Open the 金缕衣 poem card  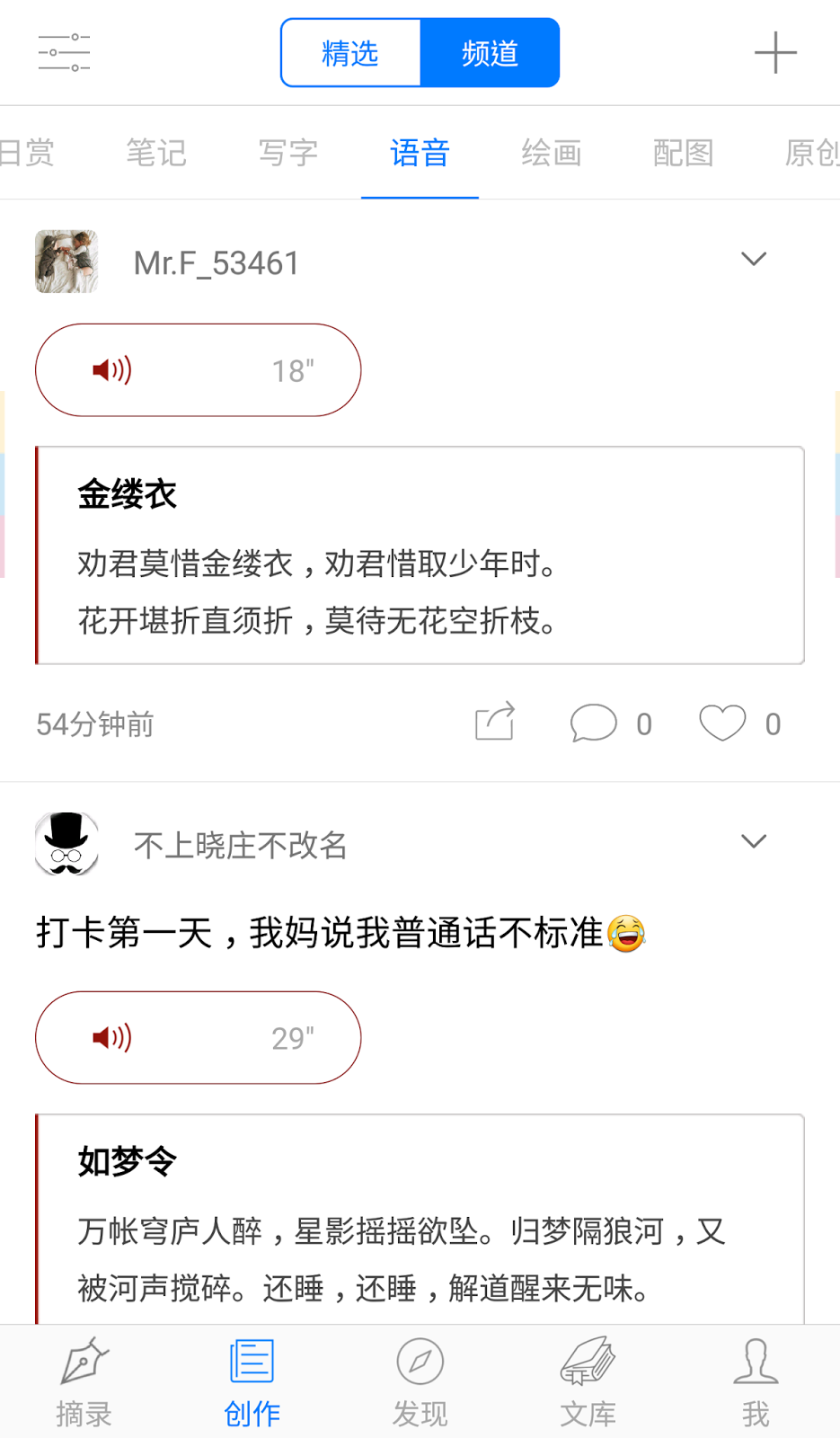[x=420, y=555]
